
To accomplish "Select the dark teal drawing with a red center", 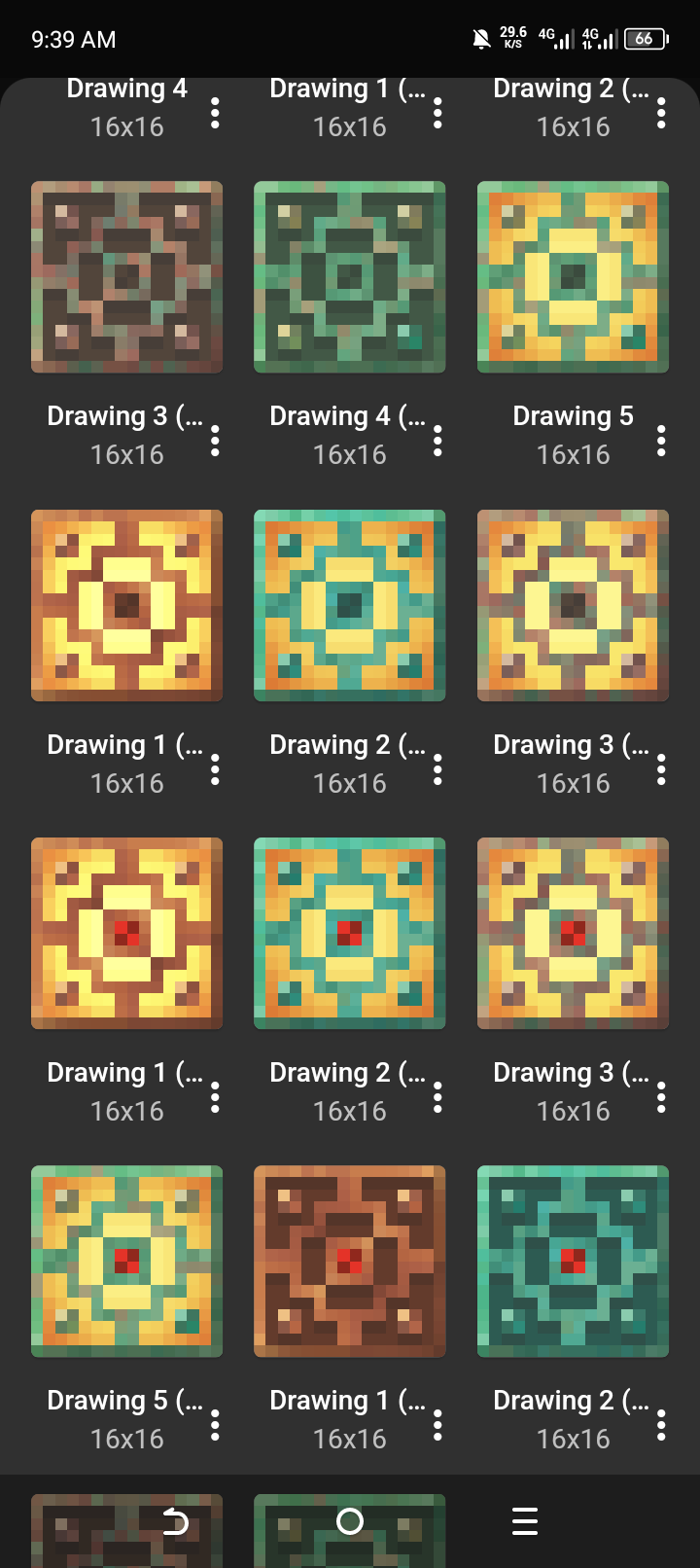I will (573, 1261).
